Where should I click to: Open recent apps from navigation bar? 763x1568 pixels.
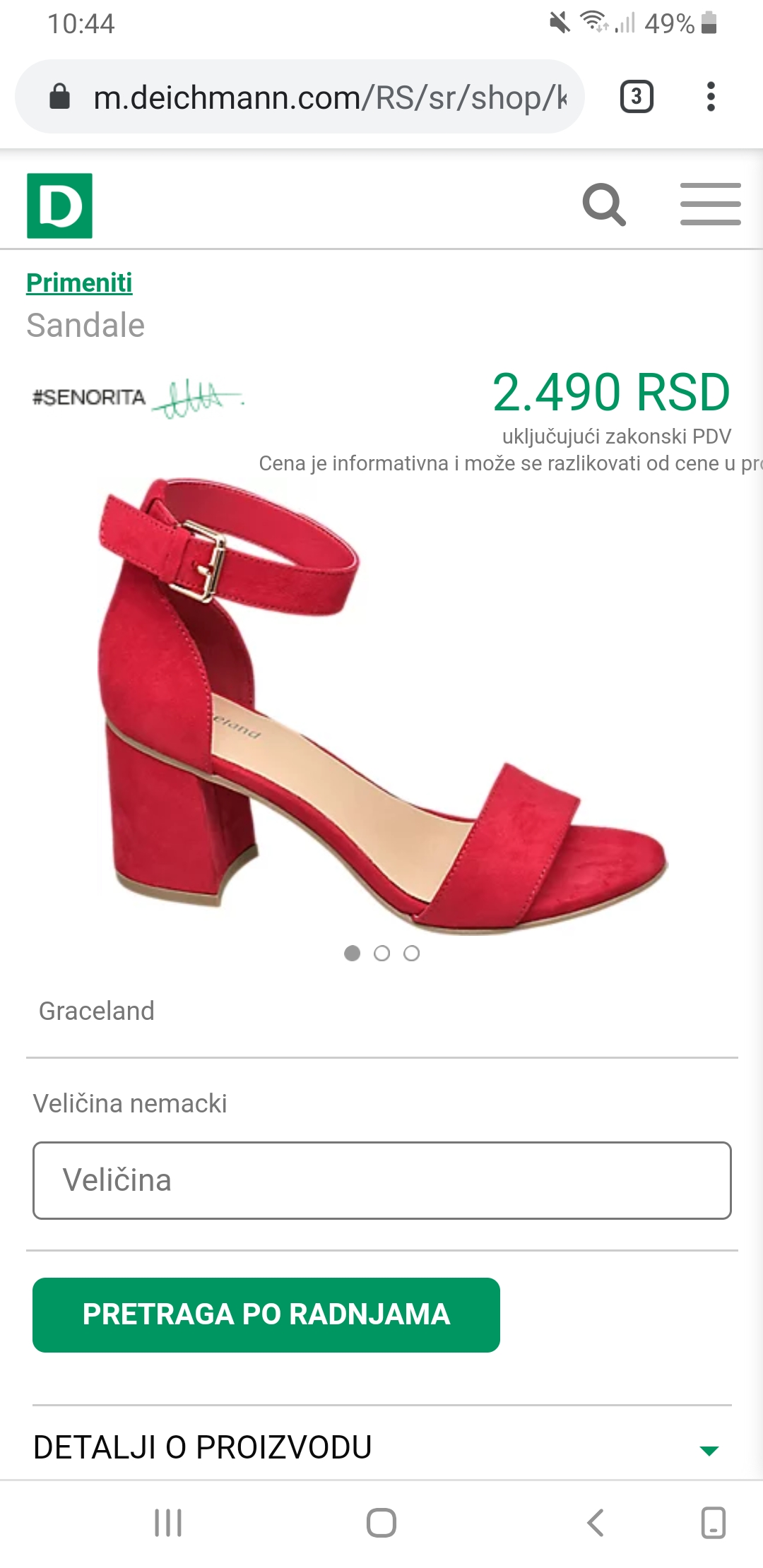168,1522
